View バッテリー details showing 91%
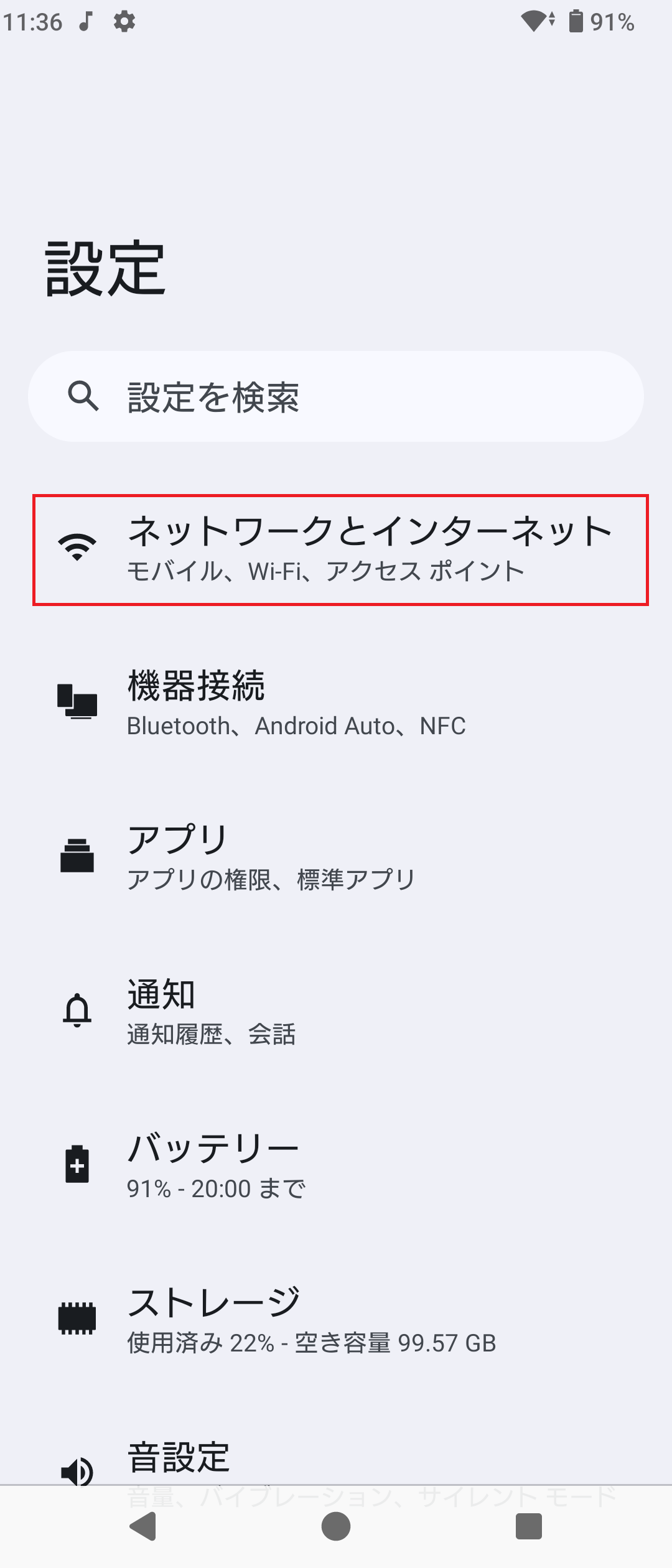 (336, 1164)
